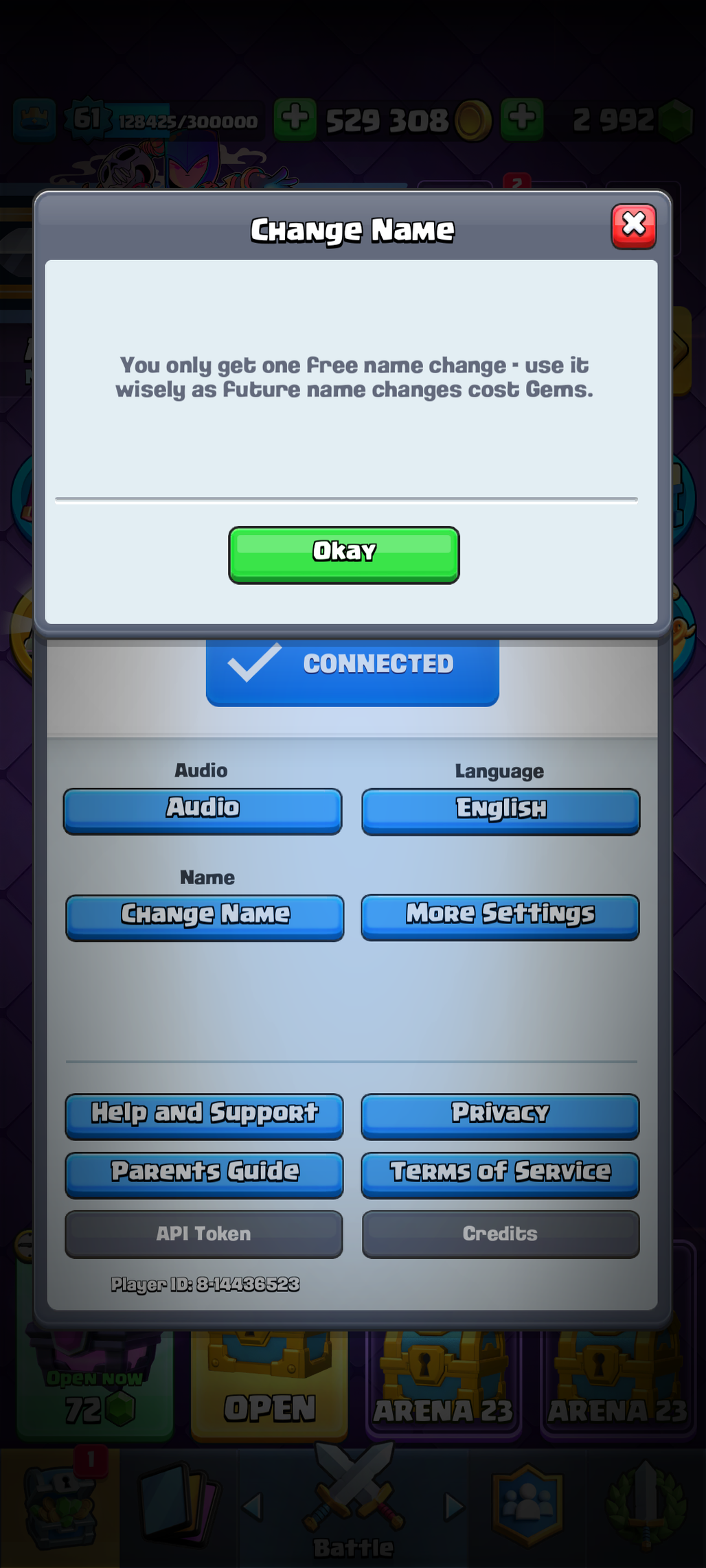
Task: Open Parents Guide
Action: point(204,1174)
